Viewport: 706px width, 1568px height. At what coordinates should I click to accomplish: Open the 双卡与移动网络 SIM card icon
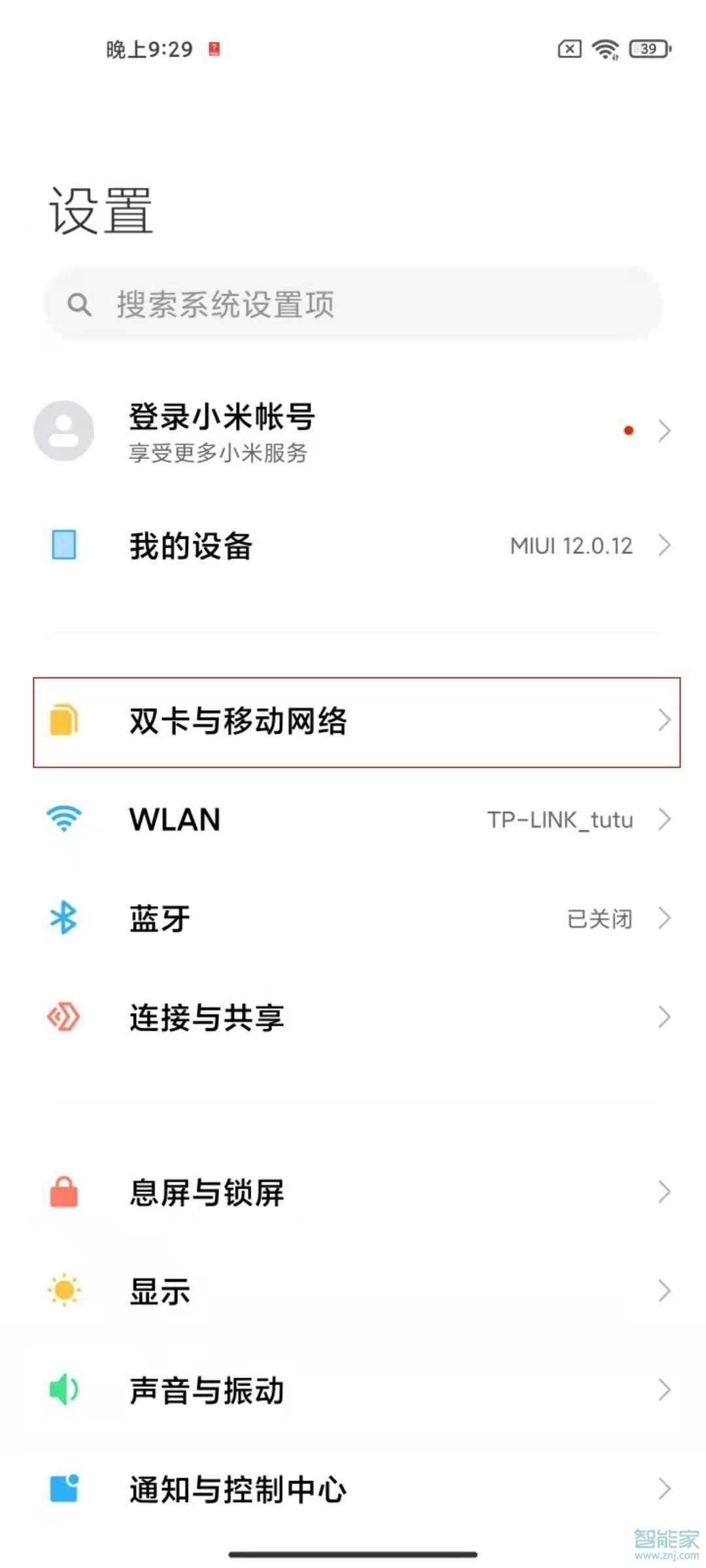63,721
